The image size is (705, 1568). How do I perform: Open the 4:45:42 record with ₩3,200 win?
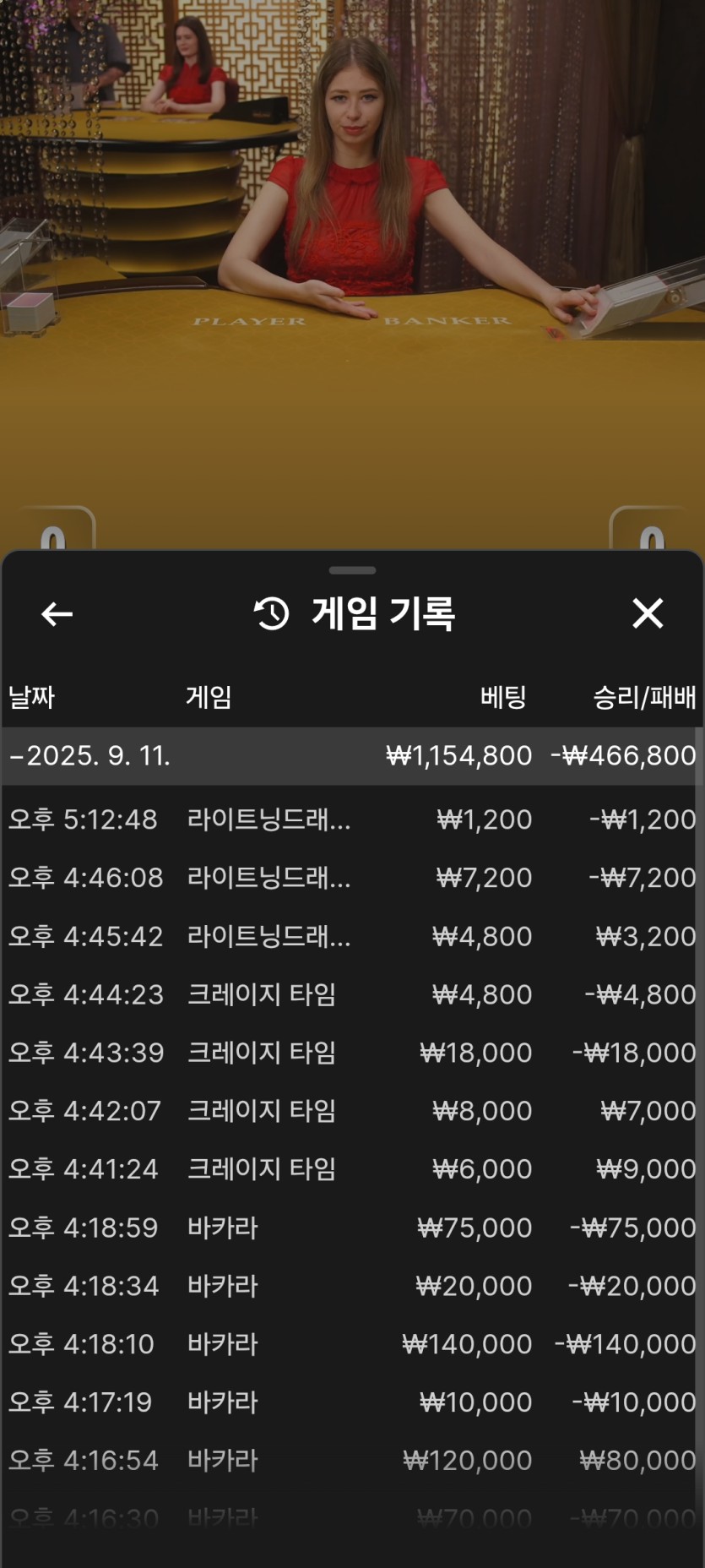coord(352,936)
